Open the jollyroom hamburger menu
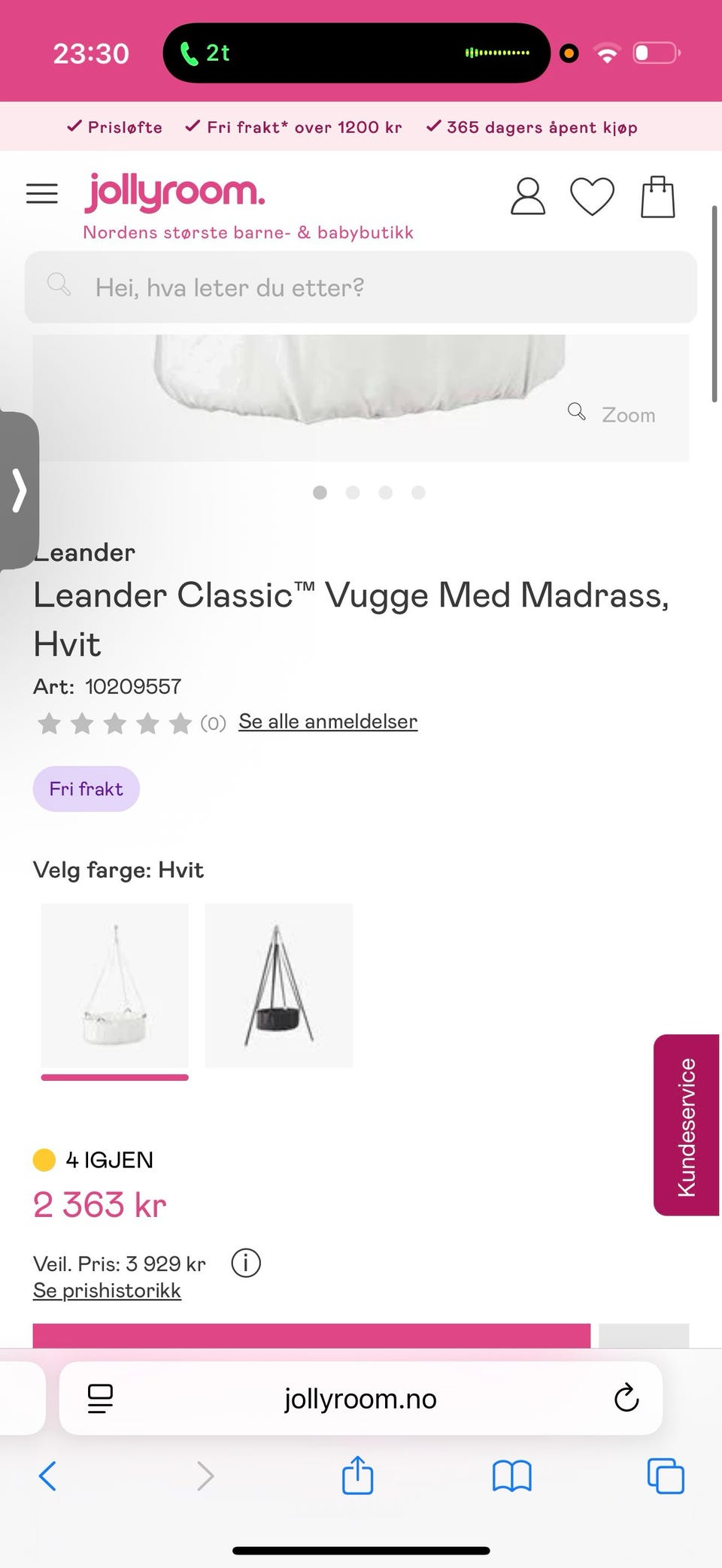 click(x=41, y=193)
